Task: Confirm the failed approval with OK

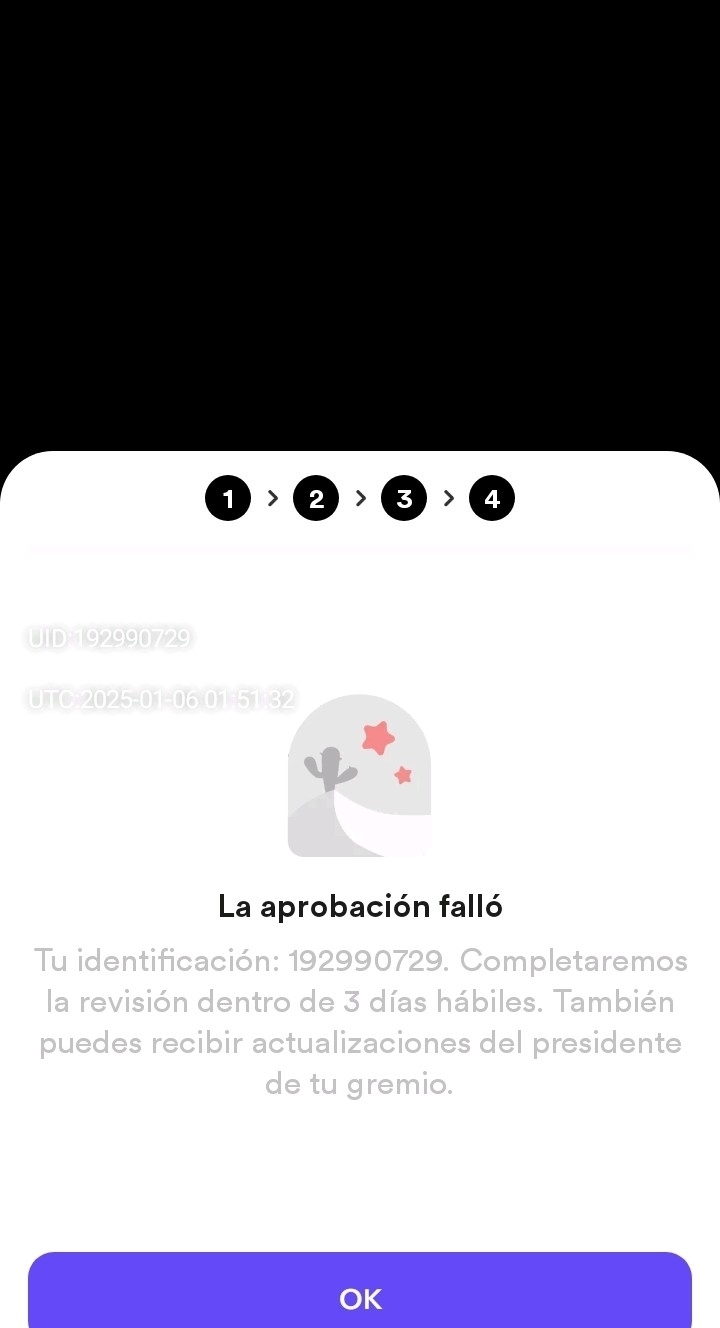Action: click(x=360, y=1291)
